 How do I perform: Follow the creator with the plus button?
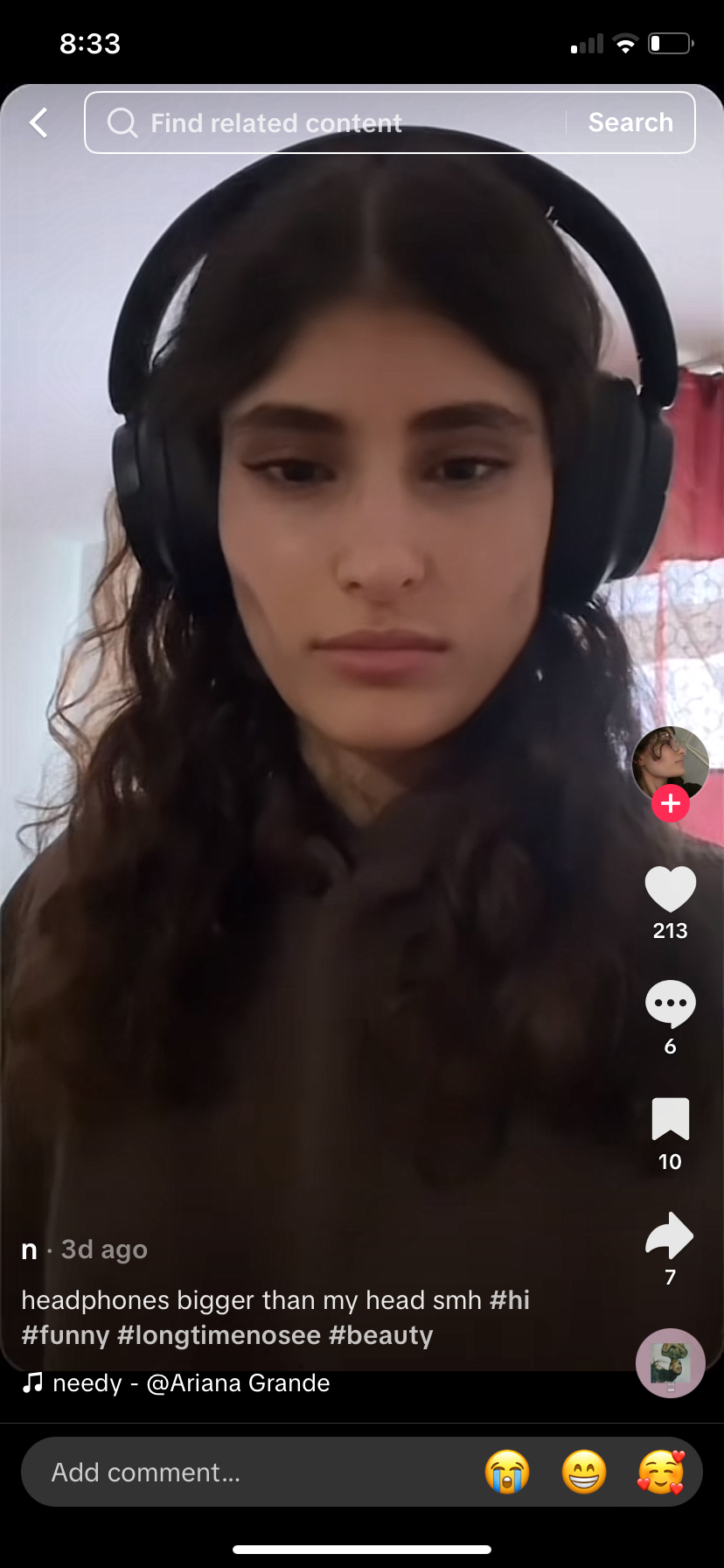[671, 803]
